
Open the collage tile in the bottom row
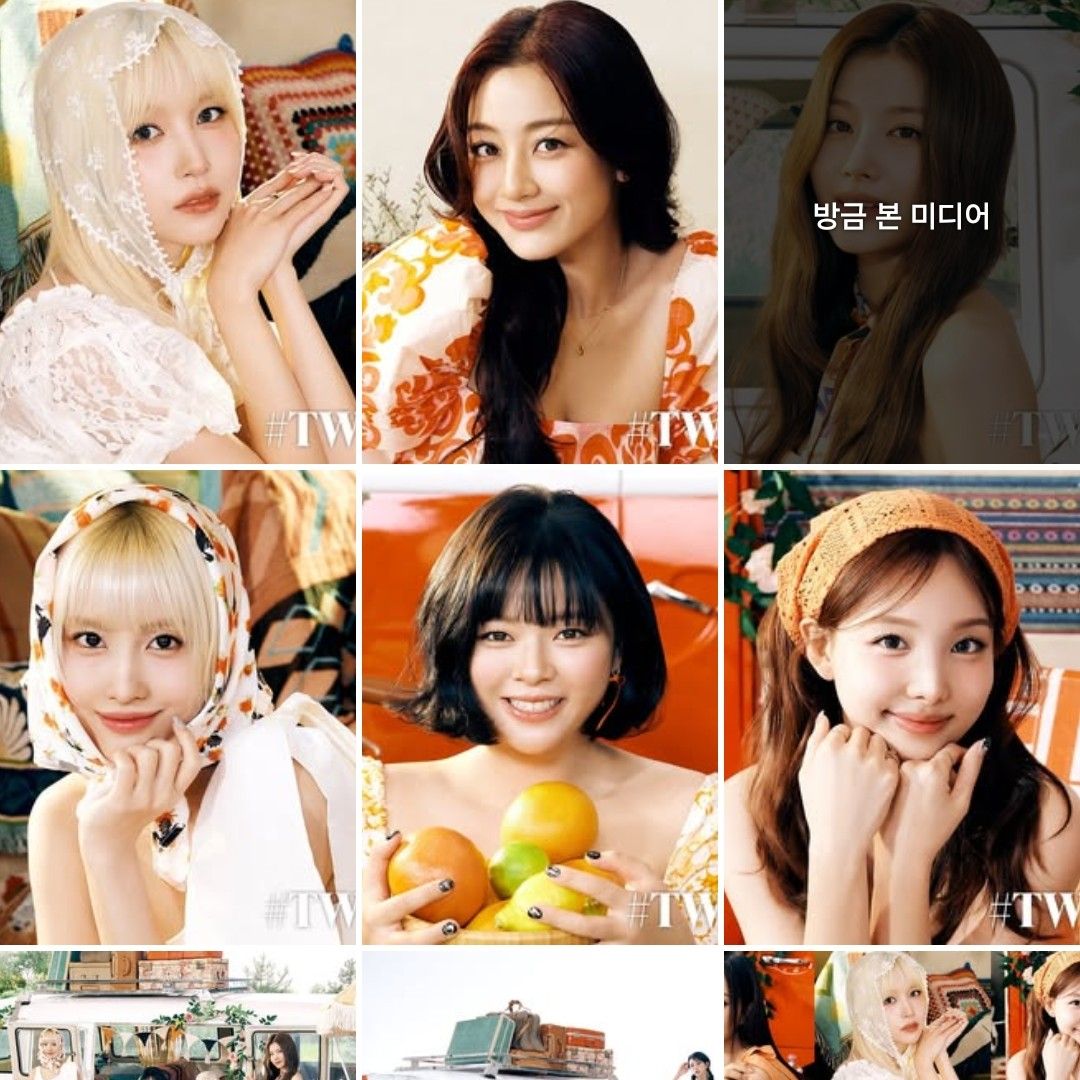click(902, 1015)
